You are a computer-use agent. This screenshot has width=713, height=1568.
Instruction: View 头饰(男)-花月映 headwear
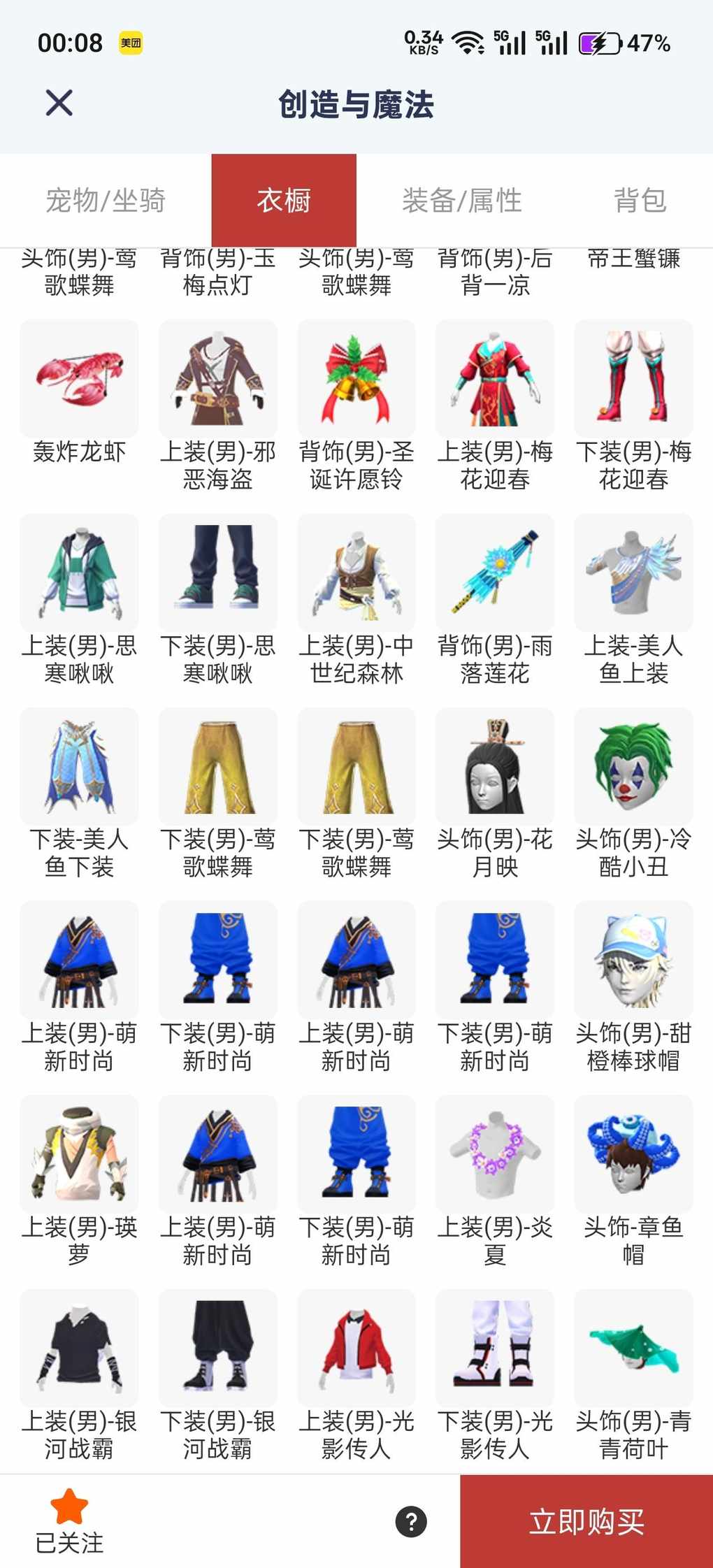pos(495,767)
